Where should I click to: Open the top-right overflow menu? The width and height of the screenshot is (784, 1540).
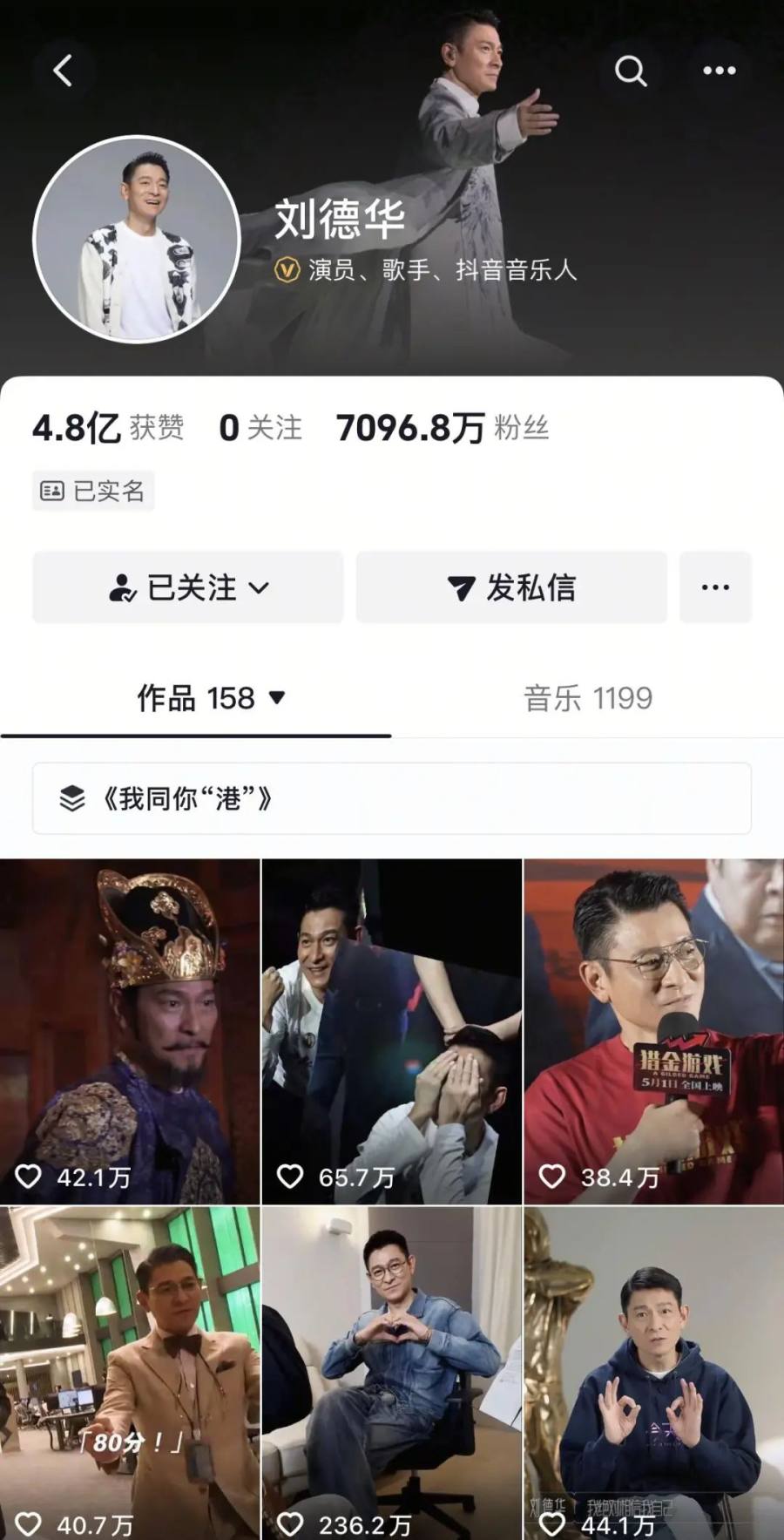point(719,71)
